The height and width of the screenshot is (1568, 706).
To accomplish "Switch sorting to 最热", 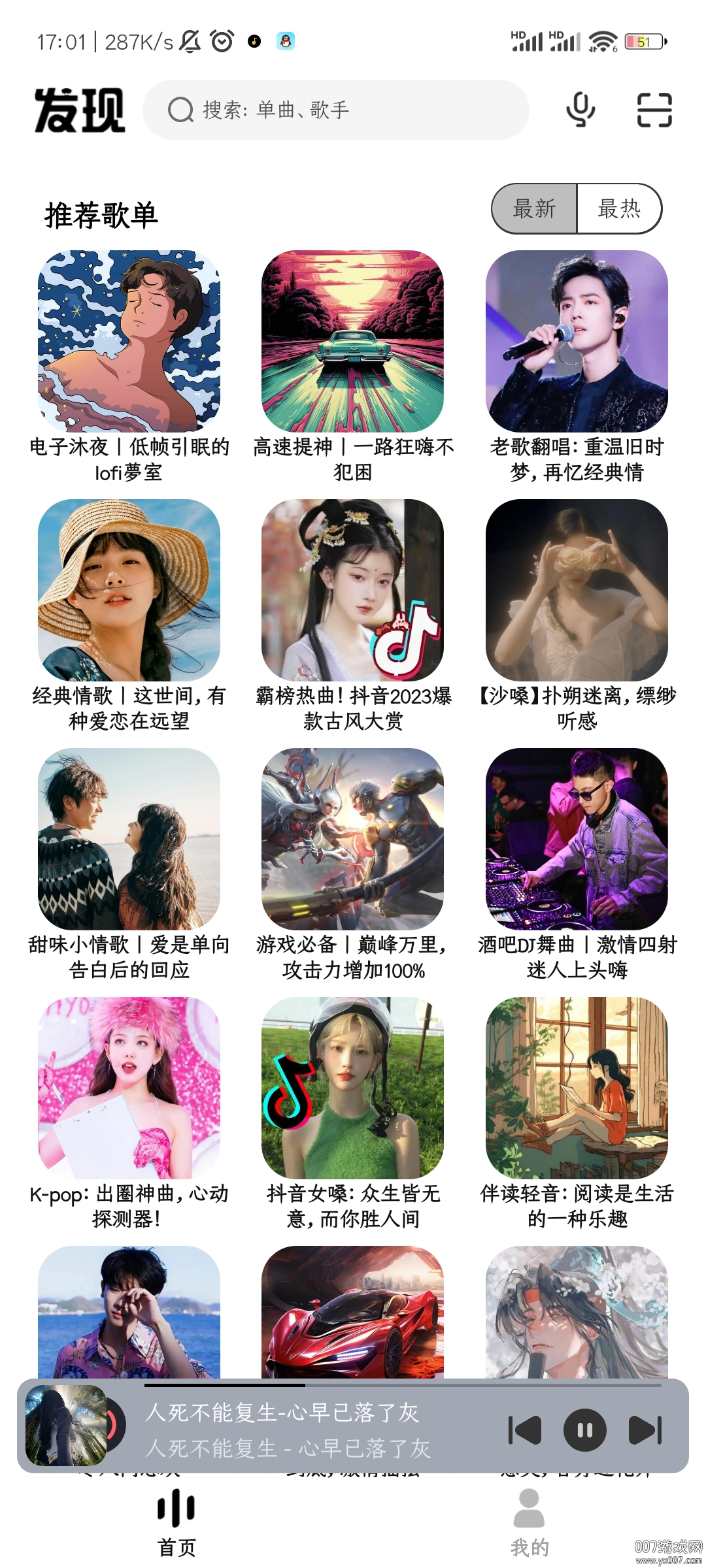I will [619, 208].
